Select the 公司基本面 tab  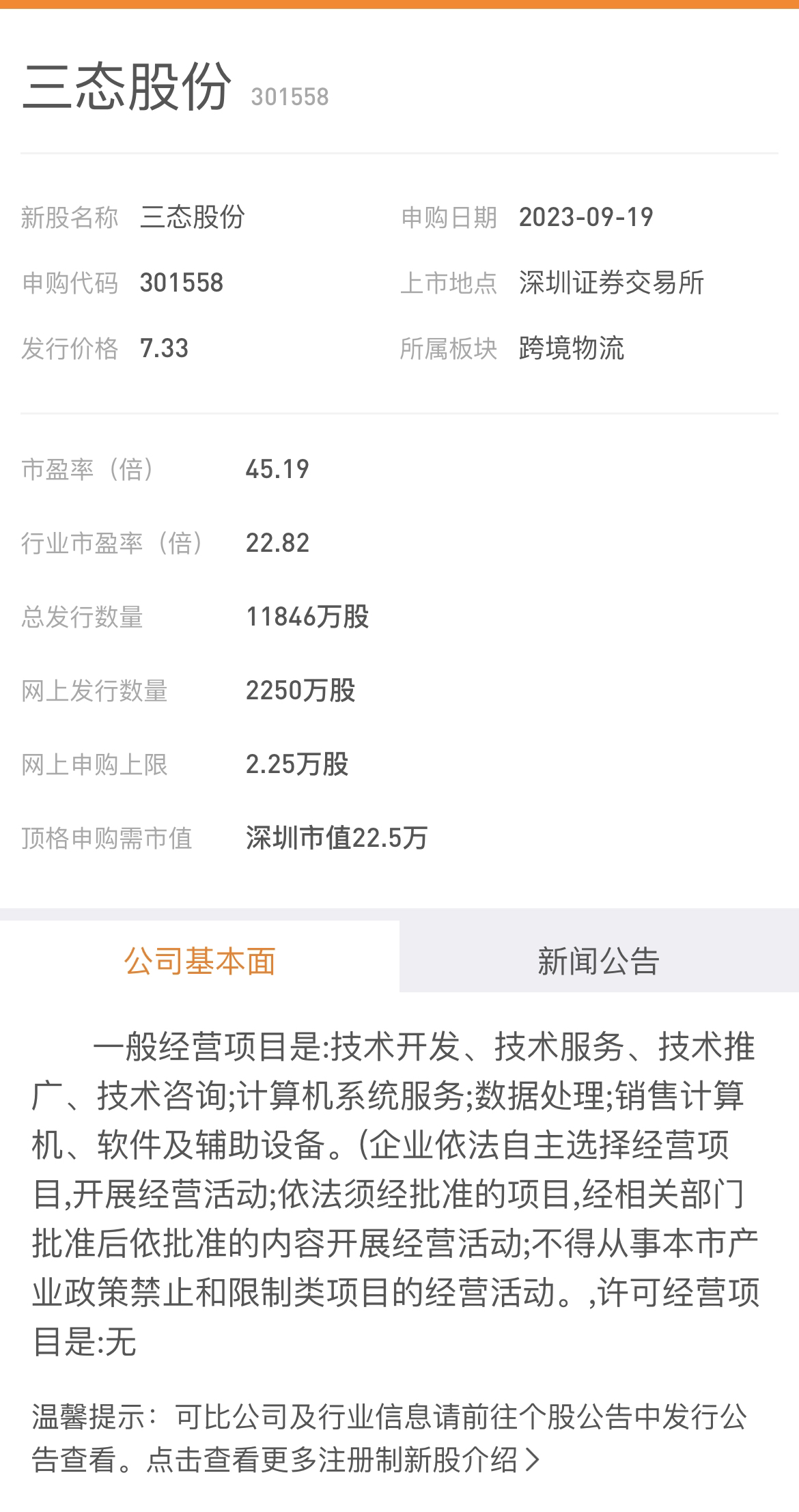(199, 960)
